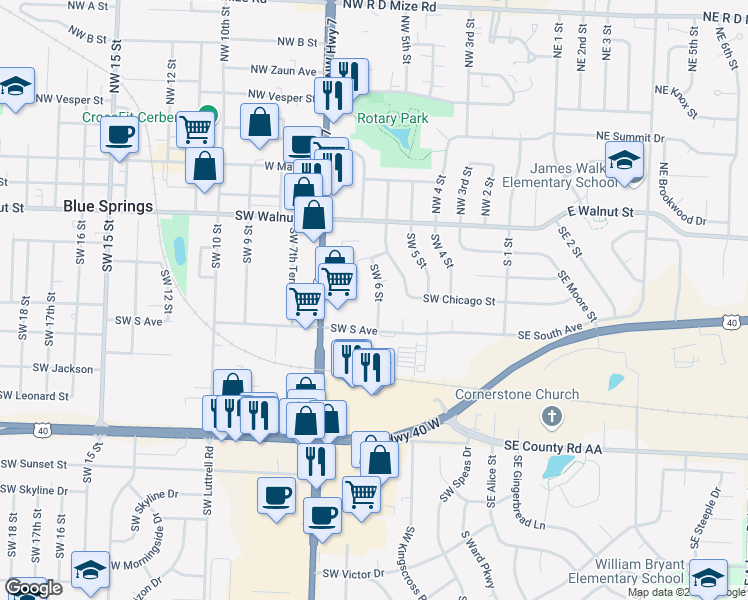Viewport: 748px width, 600px height.
Task: Open the coffee shop marker near NW Vesper St
Action: 118,133
